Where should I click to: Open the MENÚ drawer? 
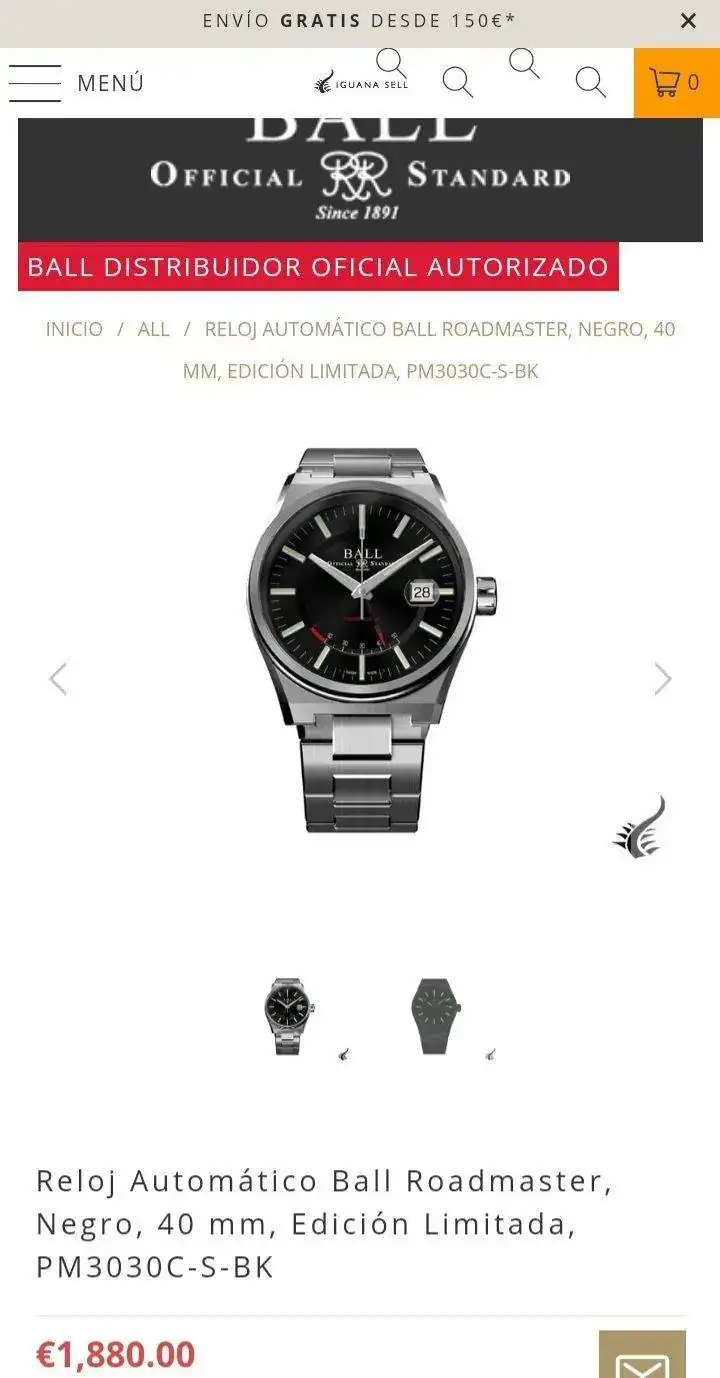coord(77,83)
